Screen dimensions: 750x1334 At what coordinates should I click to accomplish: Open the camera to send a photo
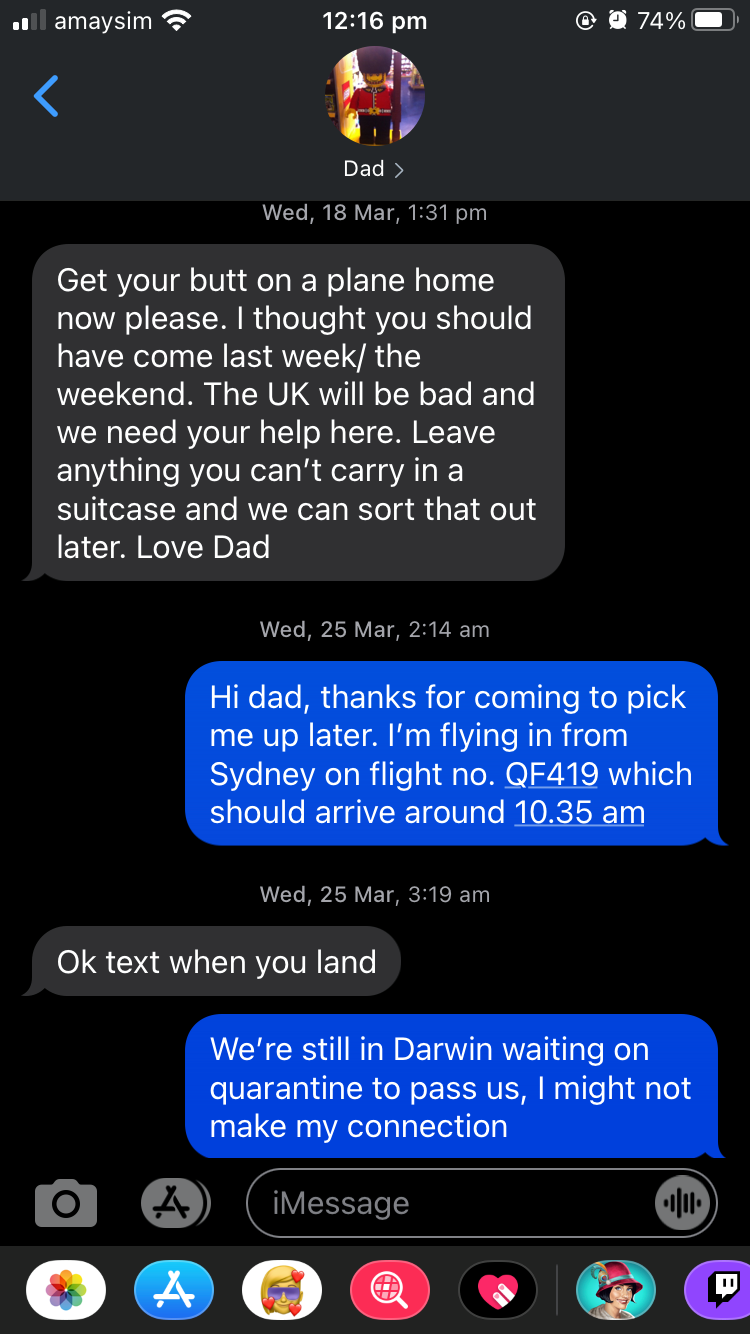click(x=66, y=1203)
